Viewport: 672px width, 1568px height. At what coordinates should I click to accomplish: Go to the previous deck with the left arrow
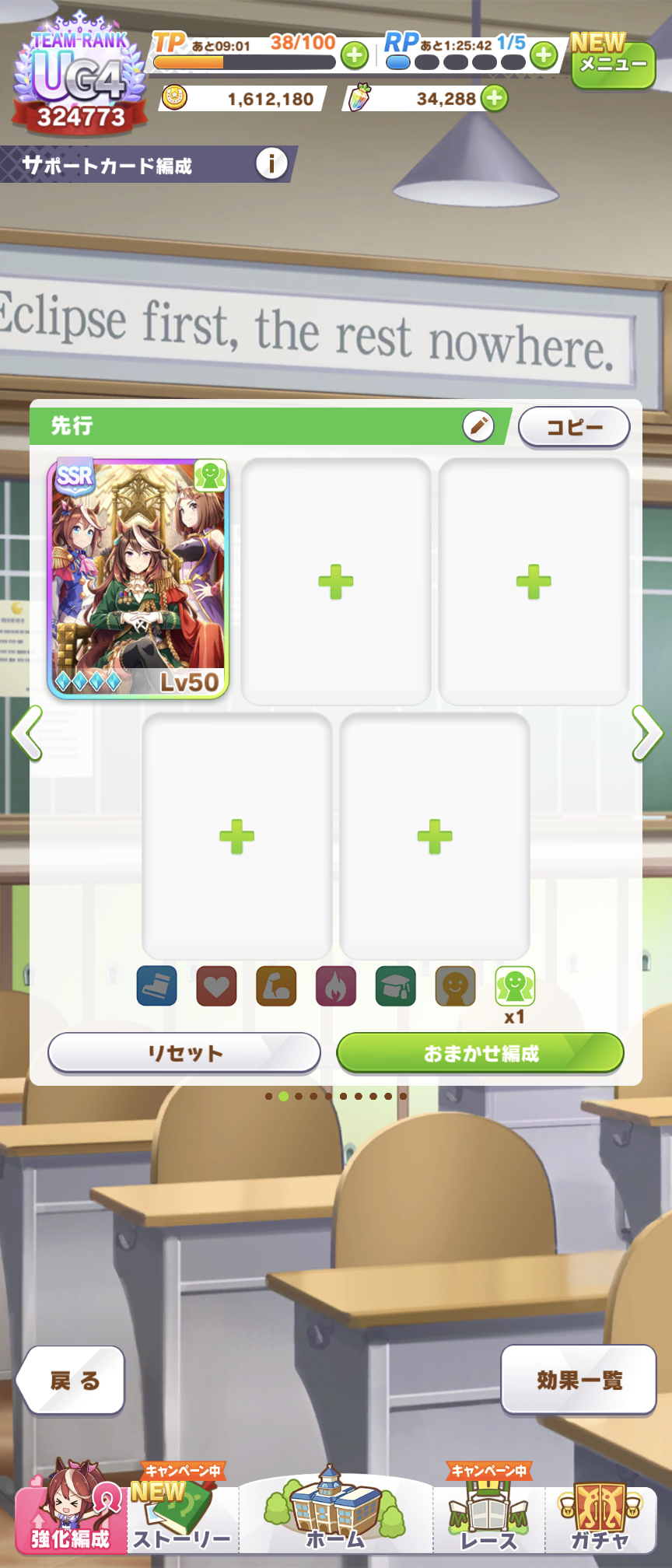click(x=27, y=733)
